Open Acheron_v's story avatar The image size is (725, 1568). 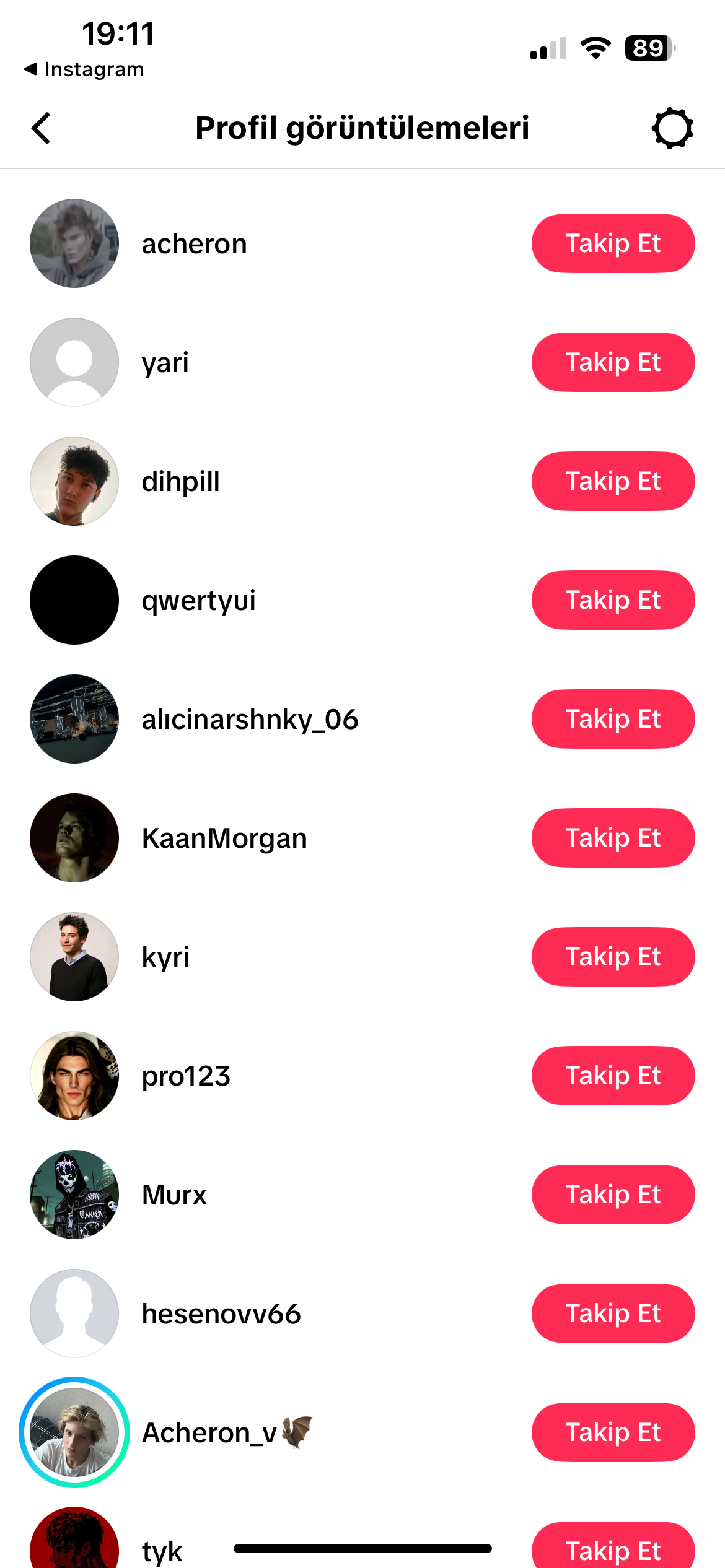pyautogui.click(x=74, y=1432)
